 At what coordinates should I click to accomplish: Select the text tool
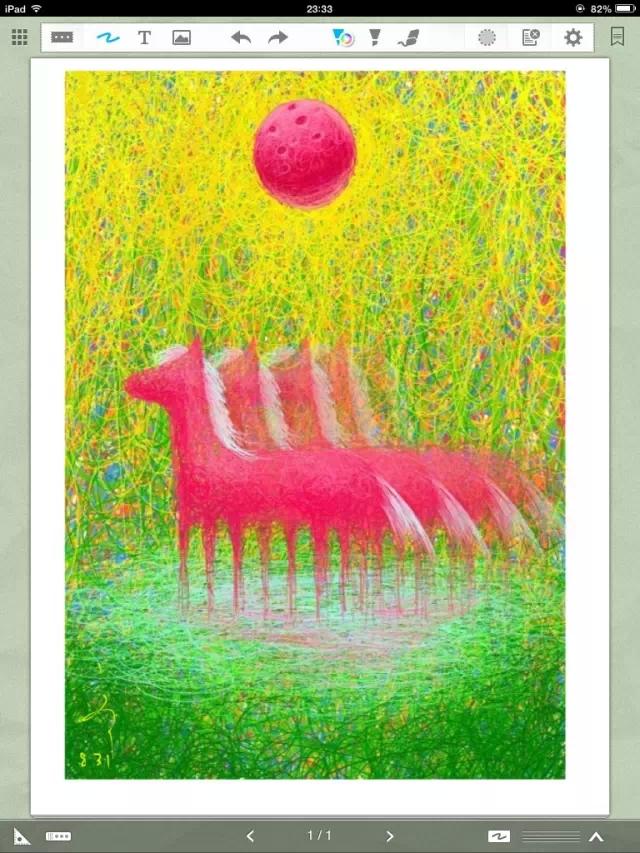(144, 38)
